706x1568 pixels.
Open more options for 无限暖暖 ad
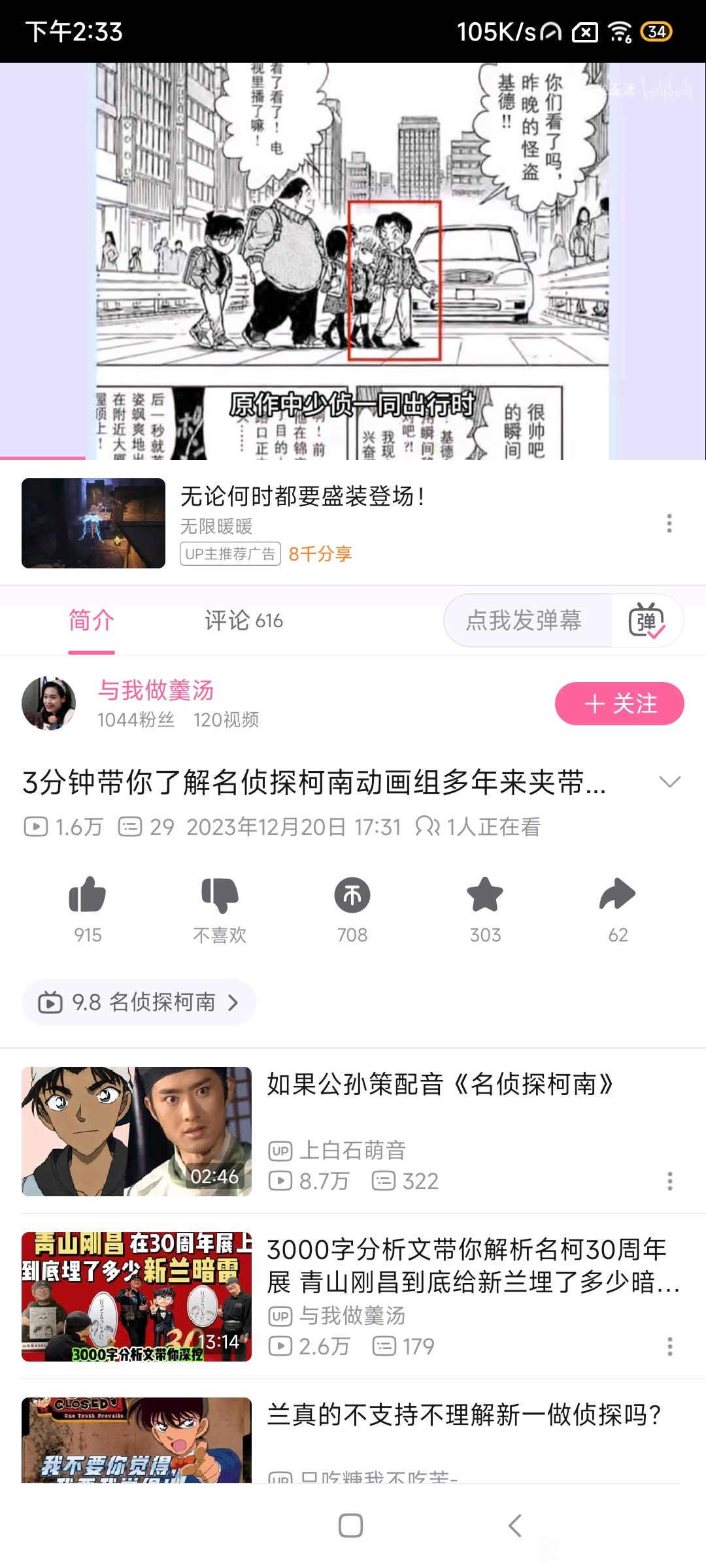click(x=669, y=523)
